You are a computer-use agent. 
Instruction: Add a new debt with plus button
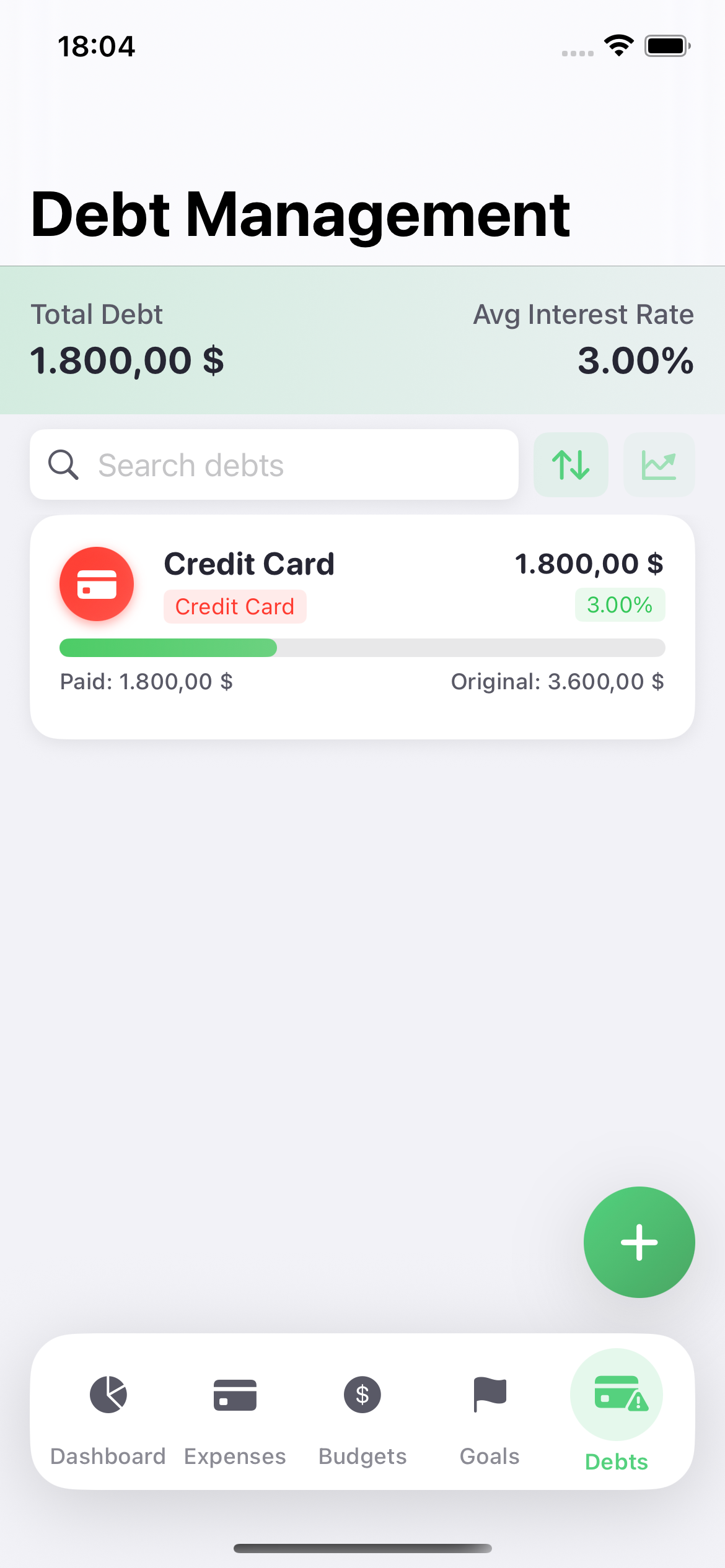639,1242
